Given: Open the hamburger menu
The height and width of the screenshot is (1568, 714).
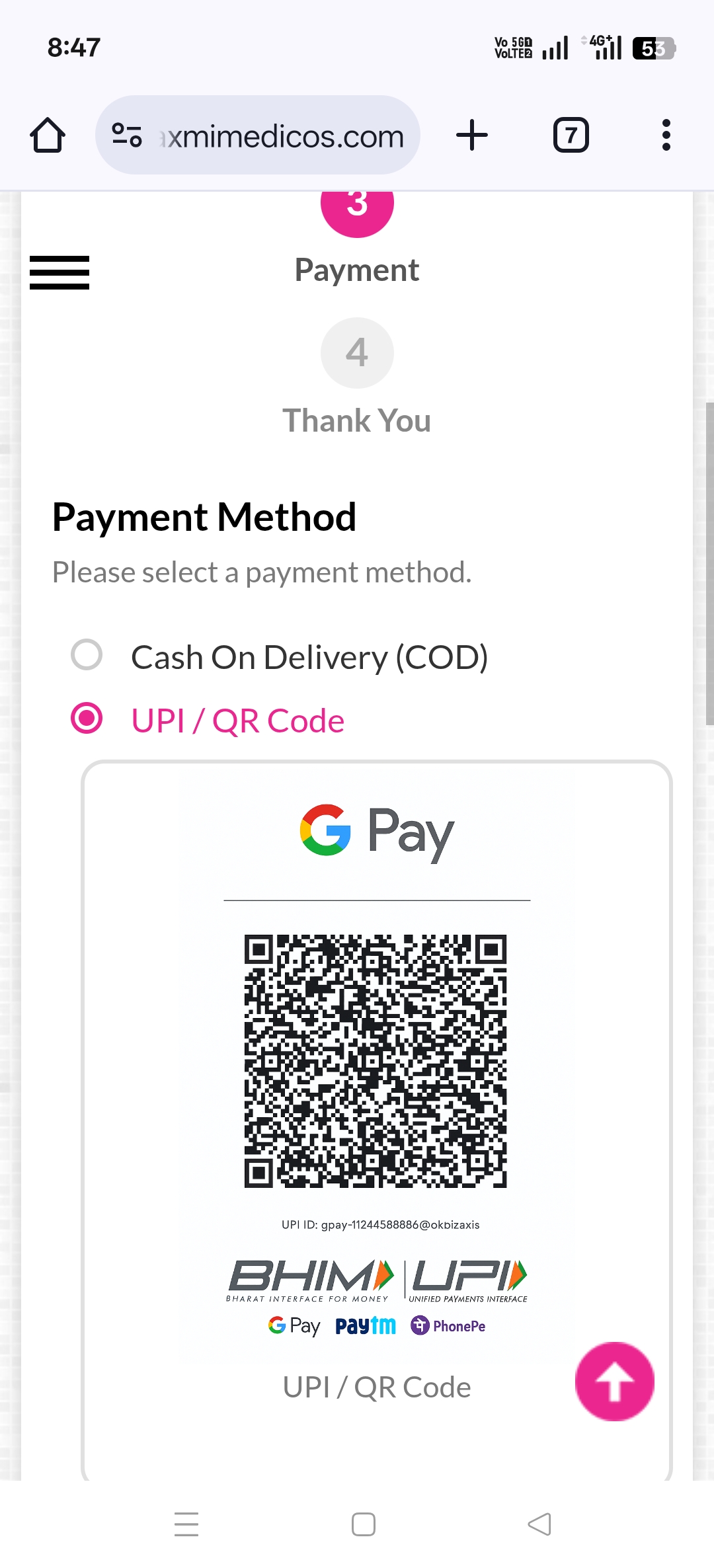Looking at the screenshot, I should pos(59,272).
